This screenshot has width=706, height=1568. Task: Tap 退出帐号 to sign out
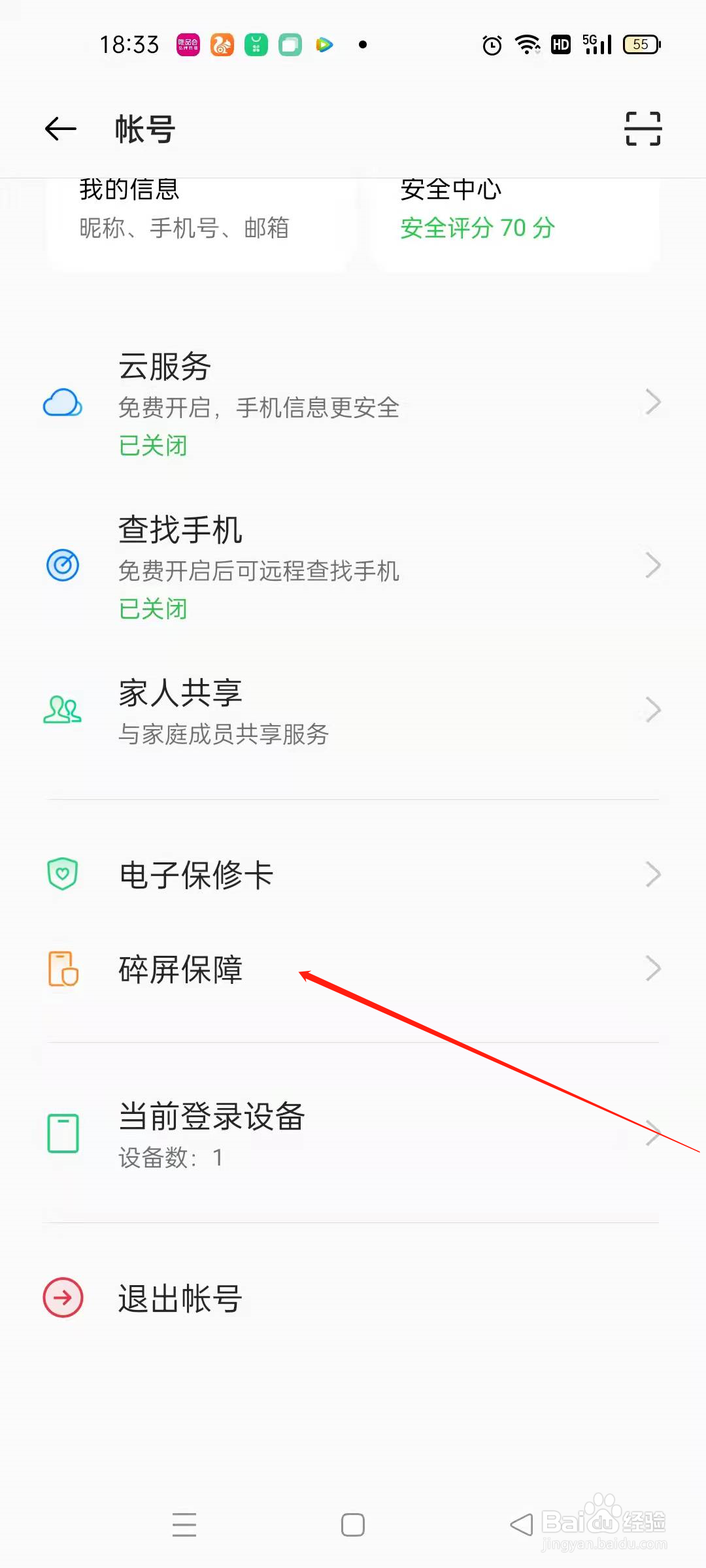click(178, 1298)
